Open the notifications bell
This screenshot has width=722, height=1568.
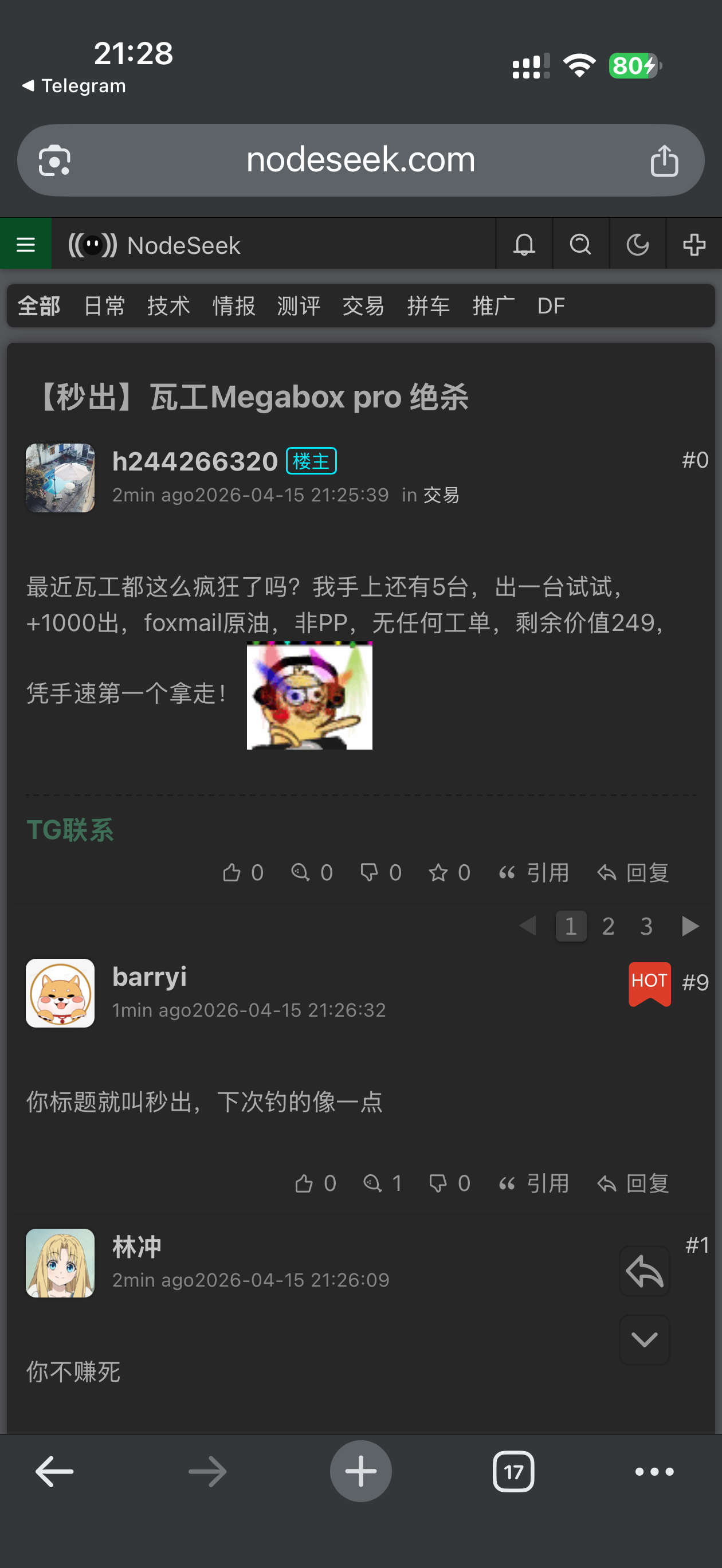[x=524, y=245]
